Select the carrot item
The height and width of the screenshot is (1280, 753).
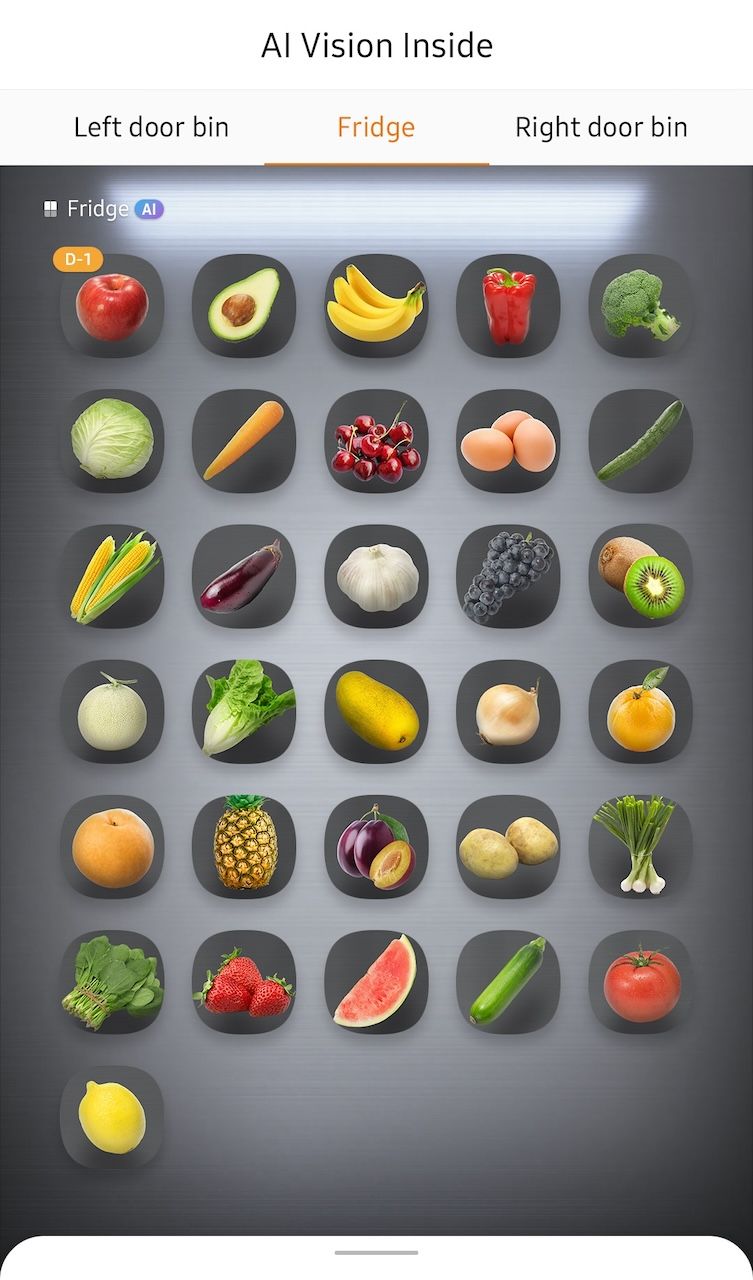click(244, 441)
